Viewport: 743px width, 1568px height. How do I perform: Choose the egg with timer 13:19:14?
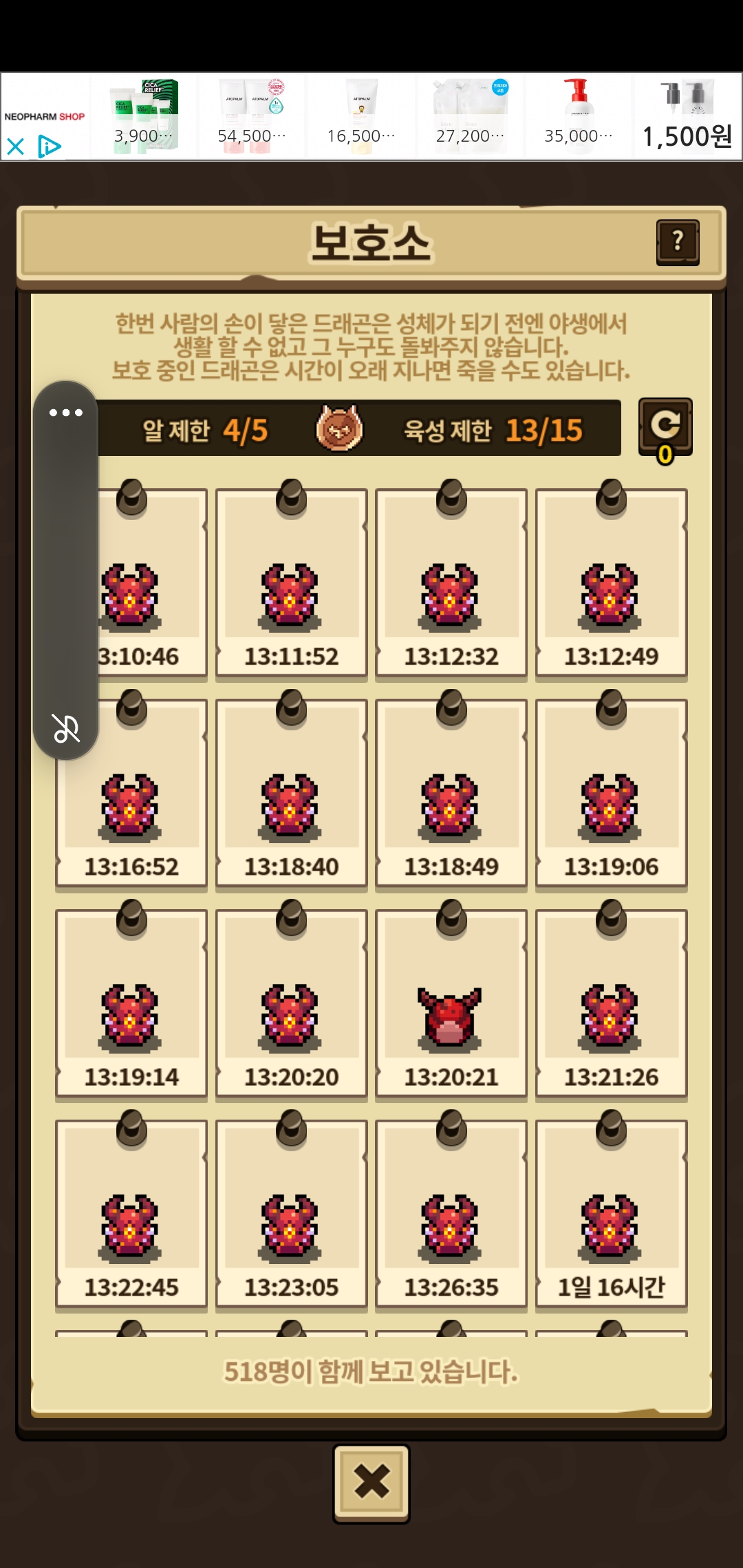coord(131,1005)
